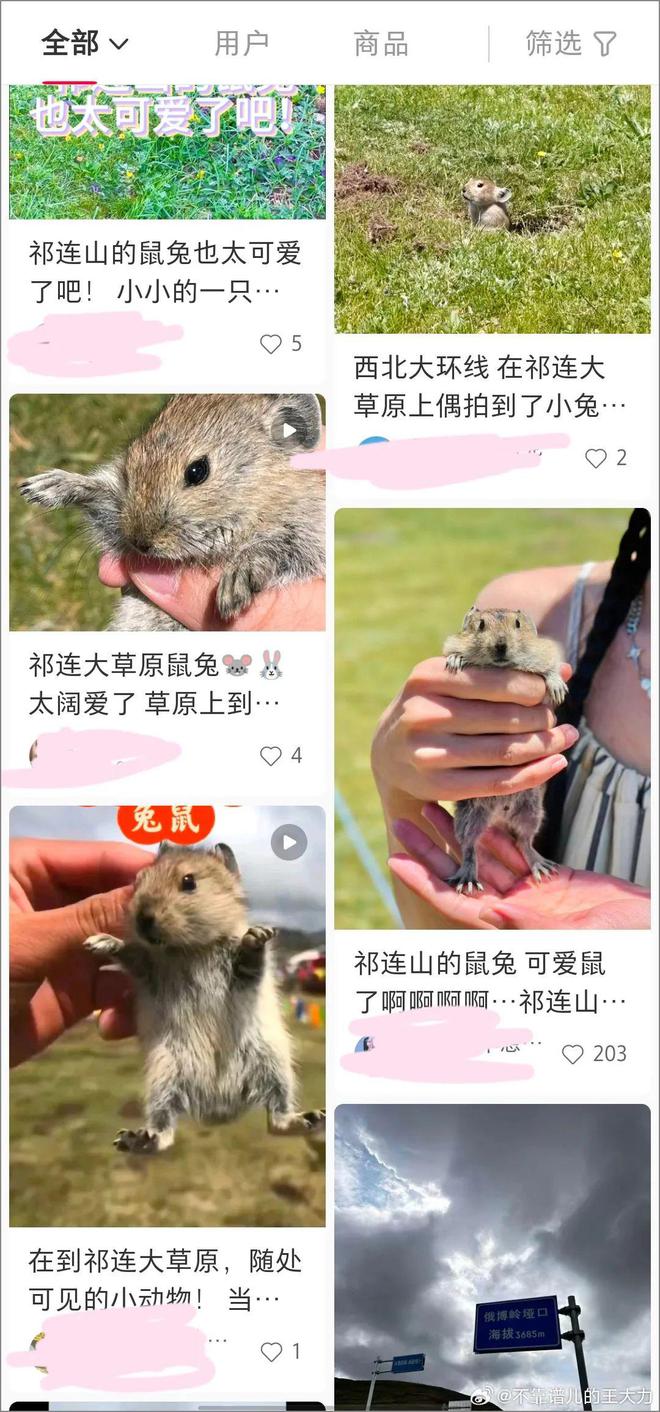The height and width of the screenshot is (1412, 660).
Task: Open the 筛选 filter options
Action: point(571,43)
